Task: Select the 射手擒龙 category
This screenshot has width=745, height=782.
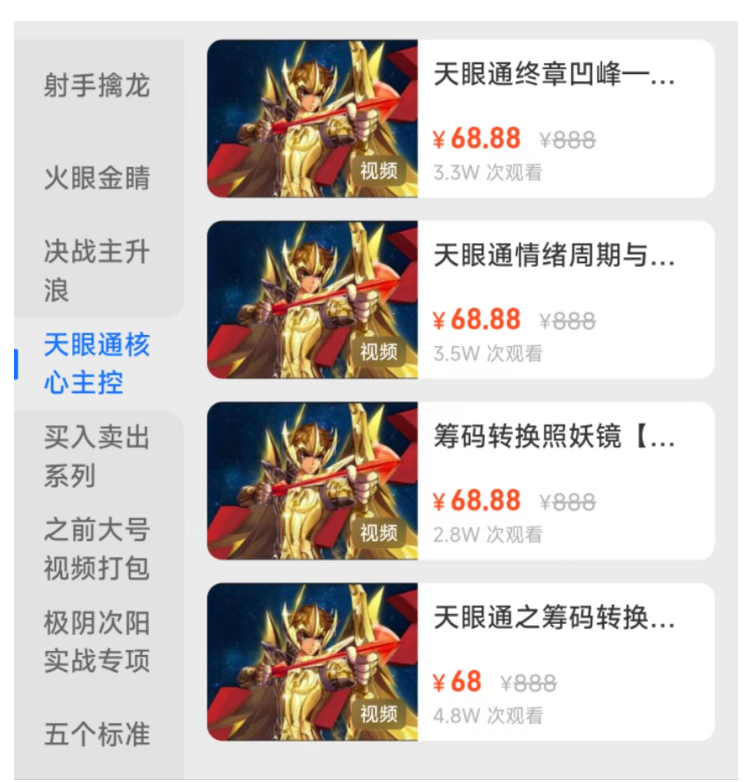Action: tap(97, 86)
